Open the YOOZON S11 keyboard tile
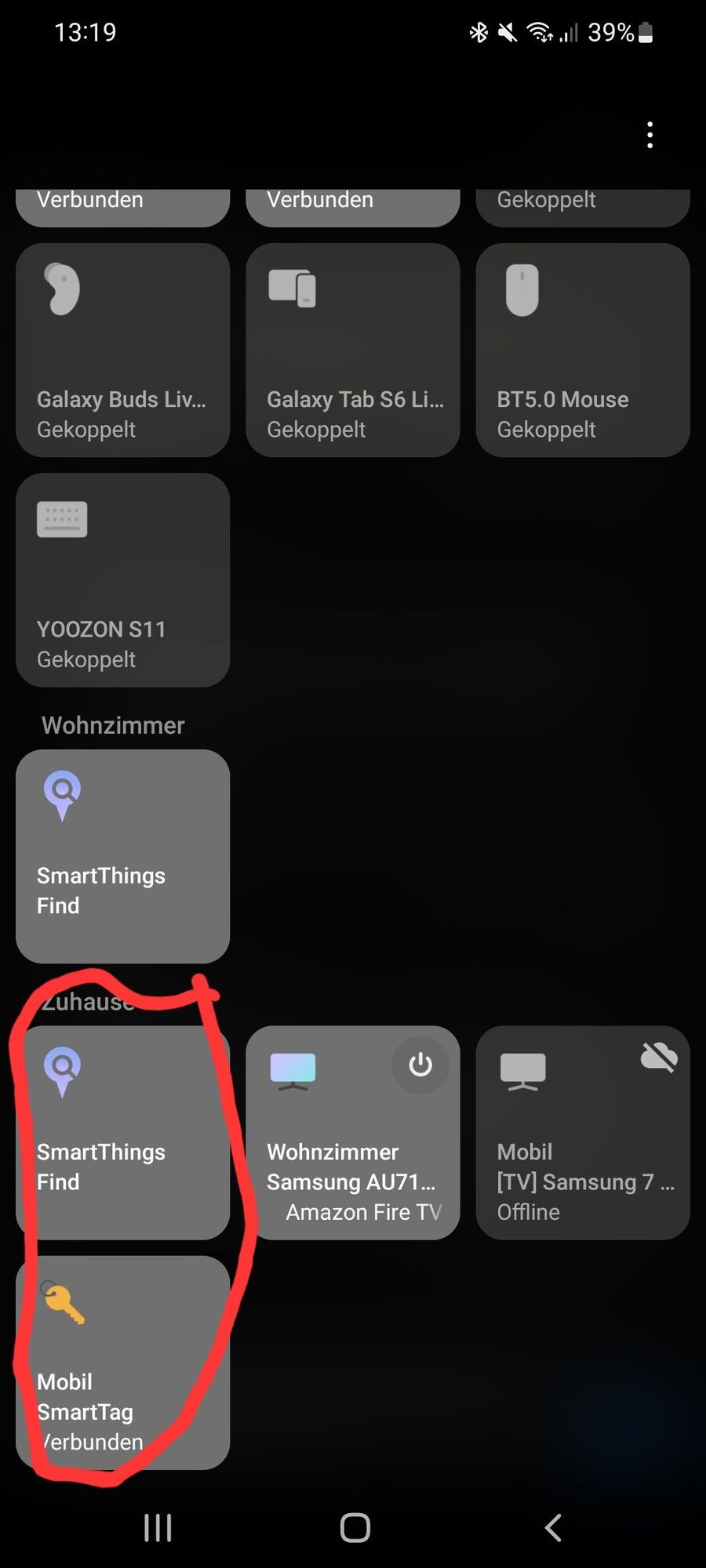The image size is (706, 1568). tap(122, 579)
